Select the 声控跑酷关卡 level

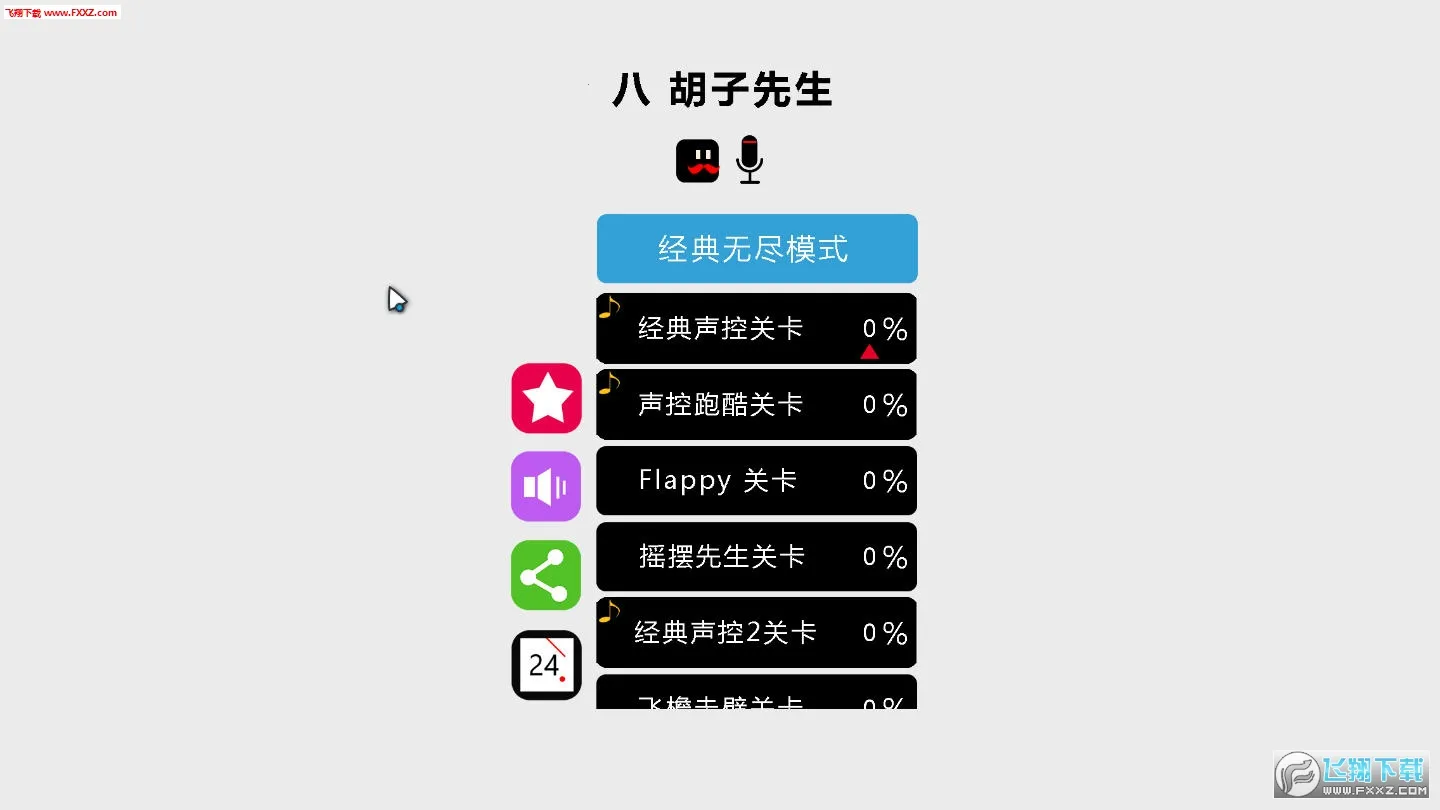756,404
